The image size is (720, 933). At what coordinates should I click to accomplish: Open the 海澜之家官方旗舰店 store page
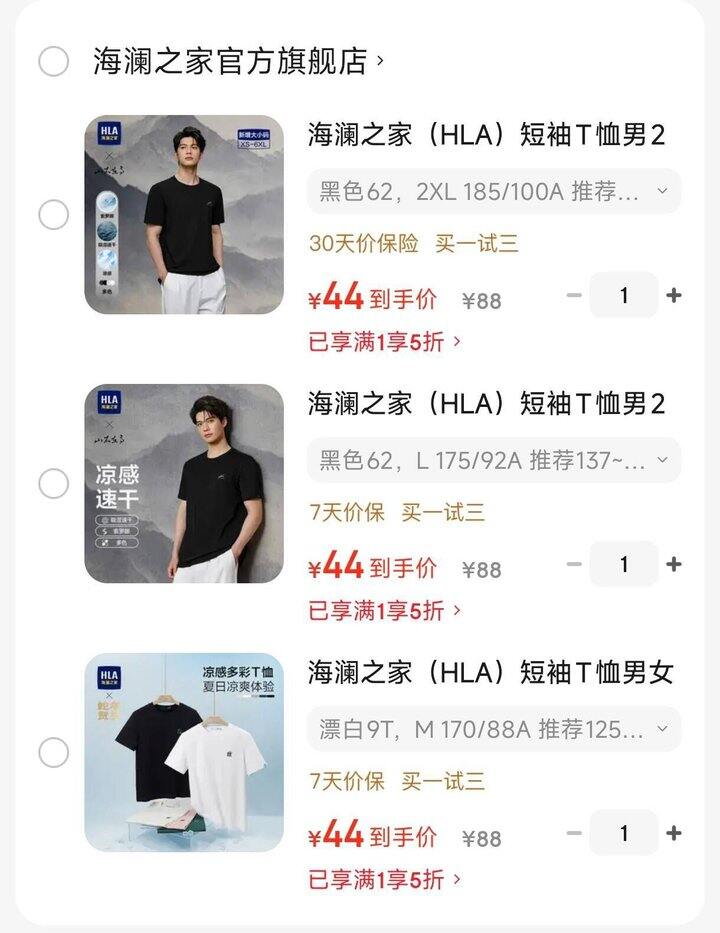click(230, 57)
